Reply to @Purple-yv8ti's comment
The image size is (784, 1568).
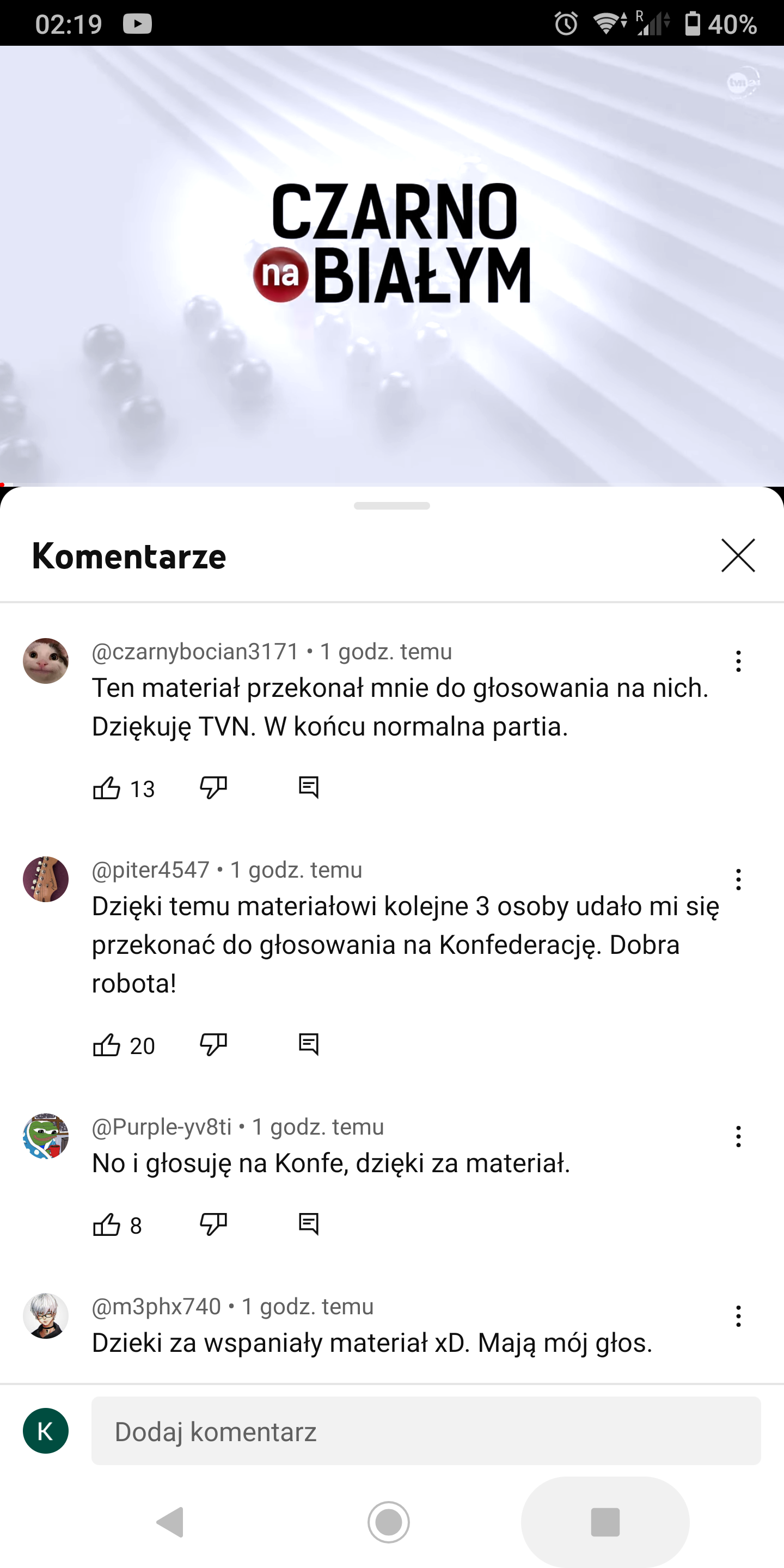(309, 1224)
